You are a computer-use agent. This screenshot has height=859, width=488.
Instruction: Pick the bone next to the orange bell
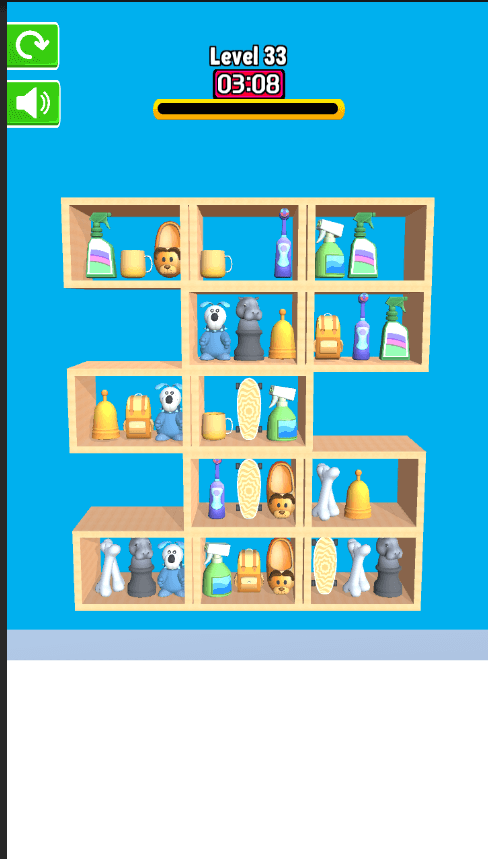click(x=326, y=491)
